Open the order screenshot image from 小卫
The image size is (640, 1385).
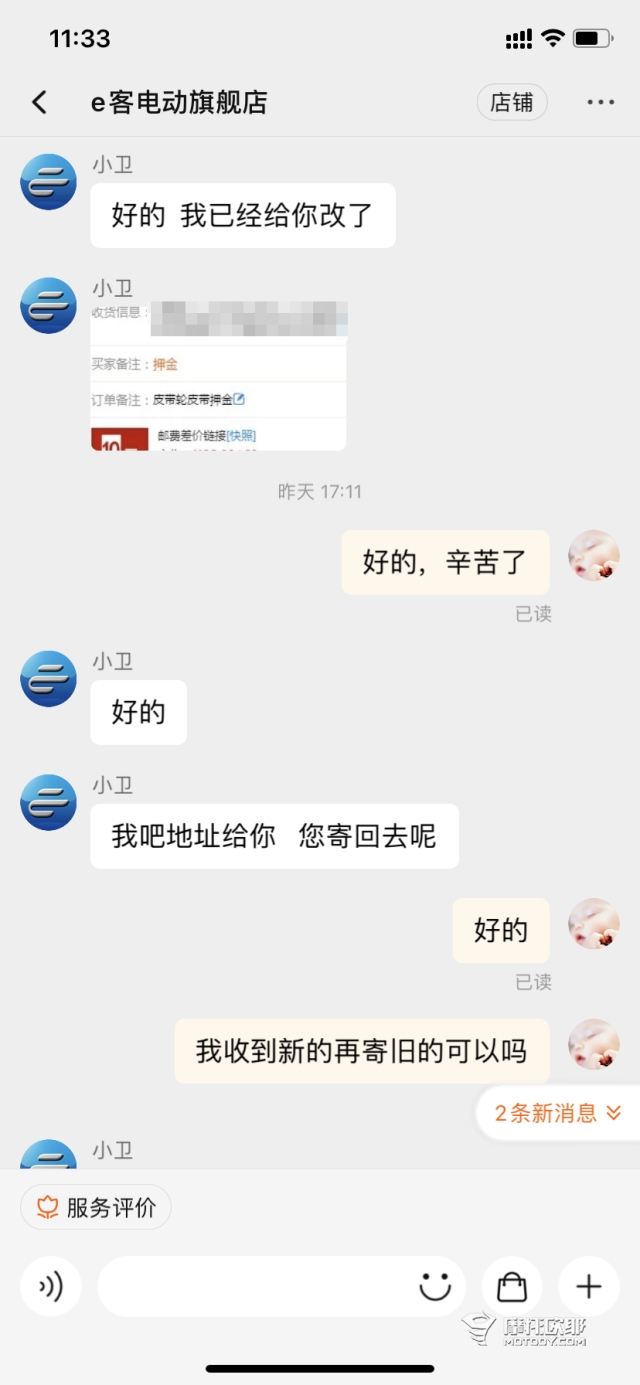coord(219,376)
